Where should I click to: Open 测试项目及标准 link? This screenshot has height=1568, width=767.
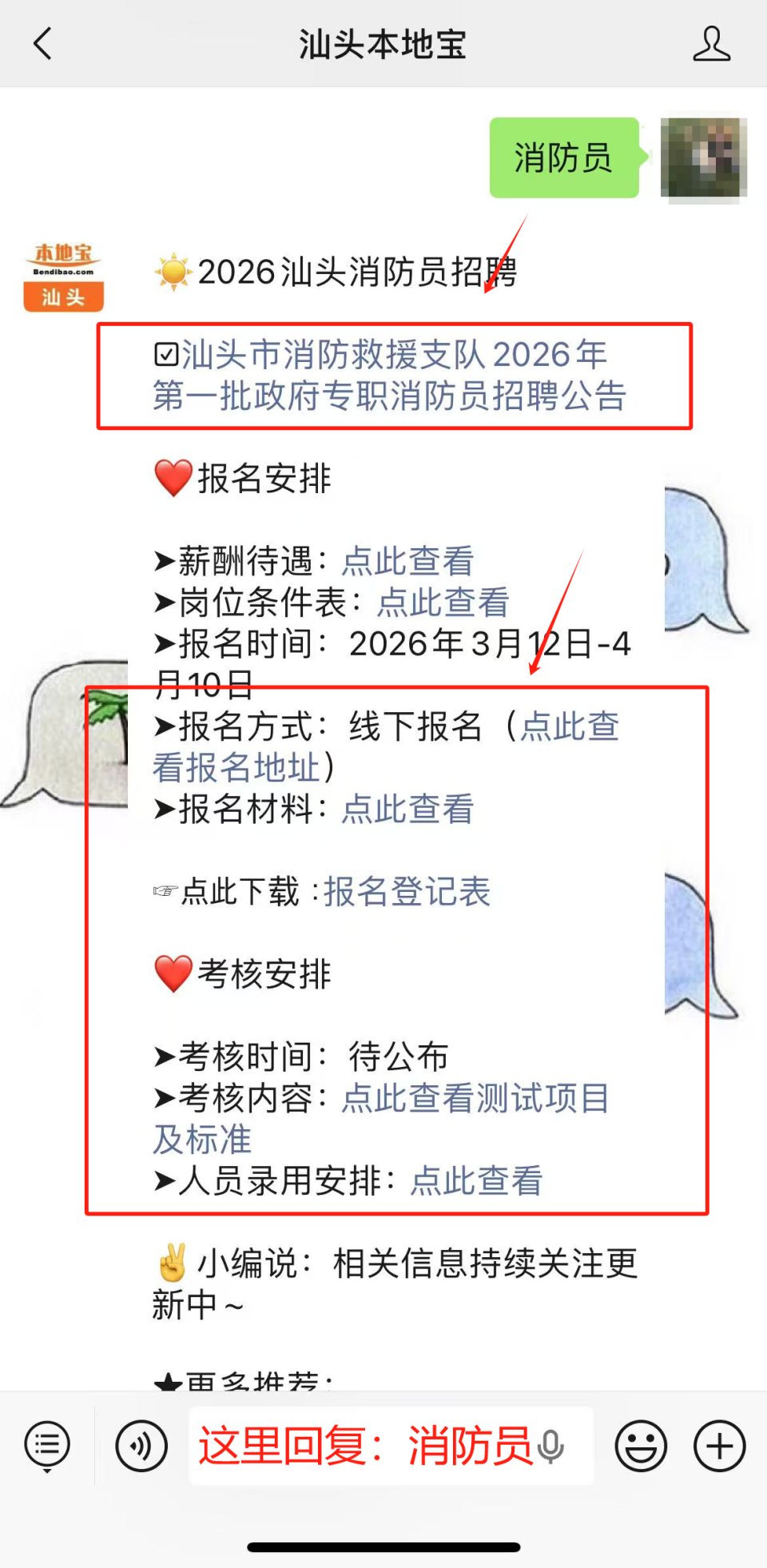click(x=476, y=1099)
